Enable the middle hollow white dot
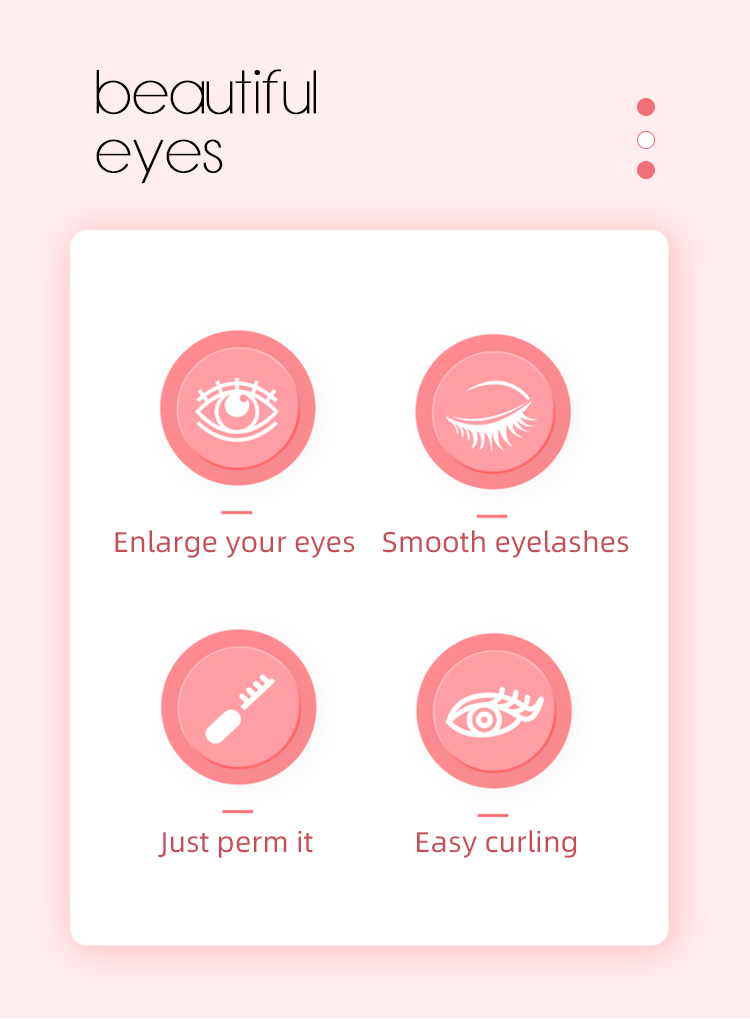Screen dimensions: 750x1019 645,139
